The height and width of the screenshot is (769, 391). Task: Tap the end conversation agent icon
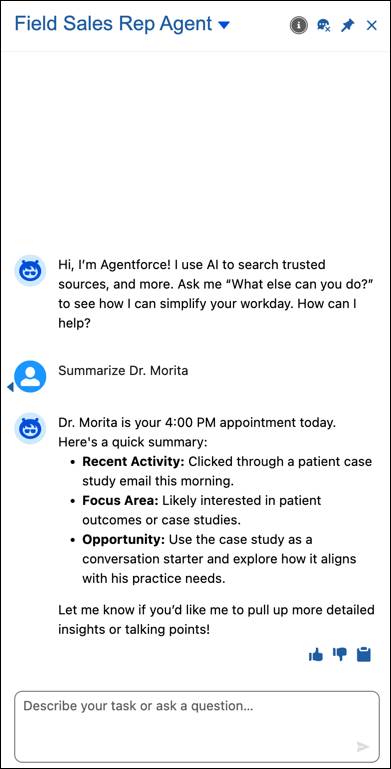coord(324,25)
